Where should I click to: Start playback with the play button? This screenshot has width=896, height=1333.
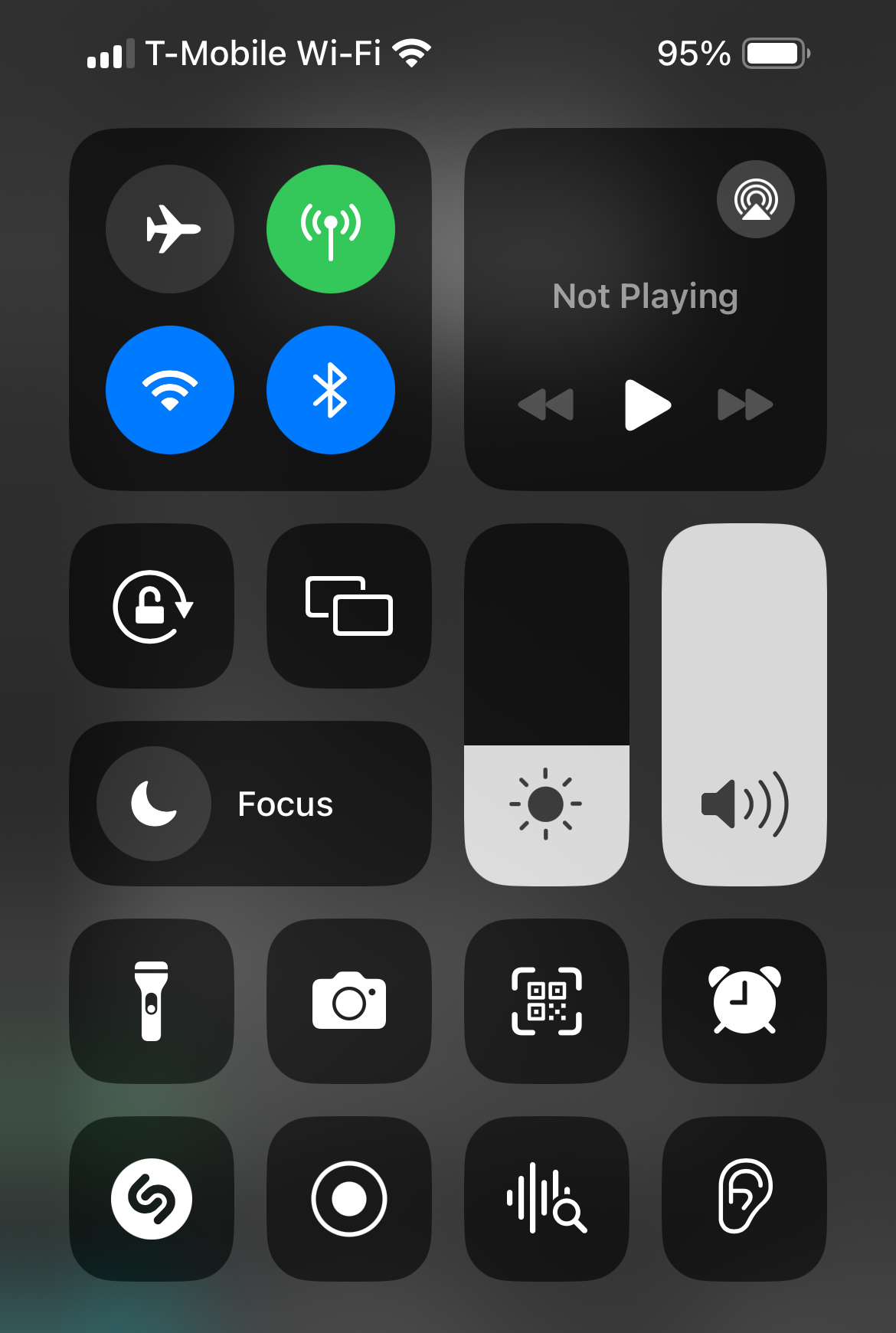[646, 404]
